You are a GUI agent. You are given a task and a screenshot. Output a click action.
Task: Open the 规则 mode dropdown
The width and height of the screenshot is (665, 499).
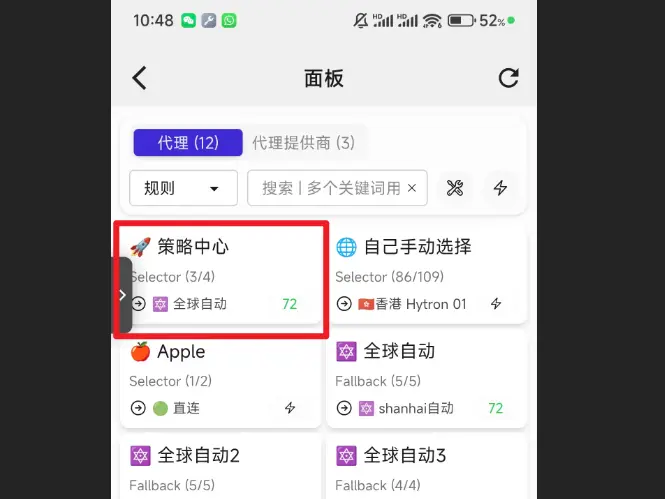pos(184,188)
